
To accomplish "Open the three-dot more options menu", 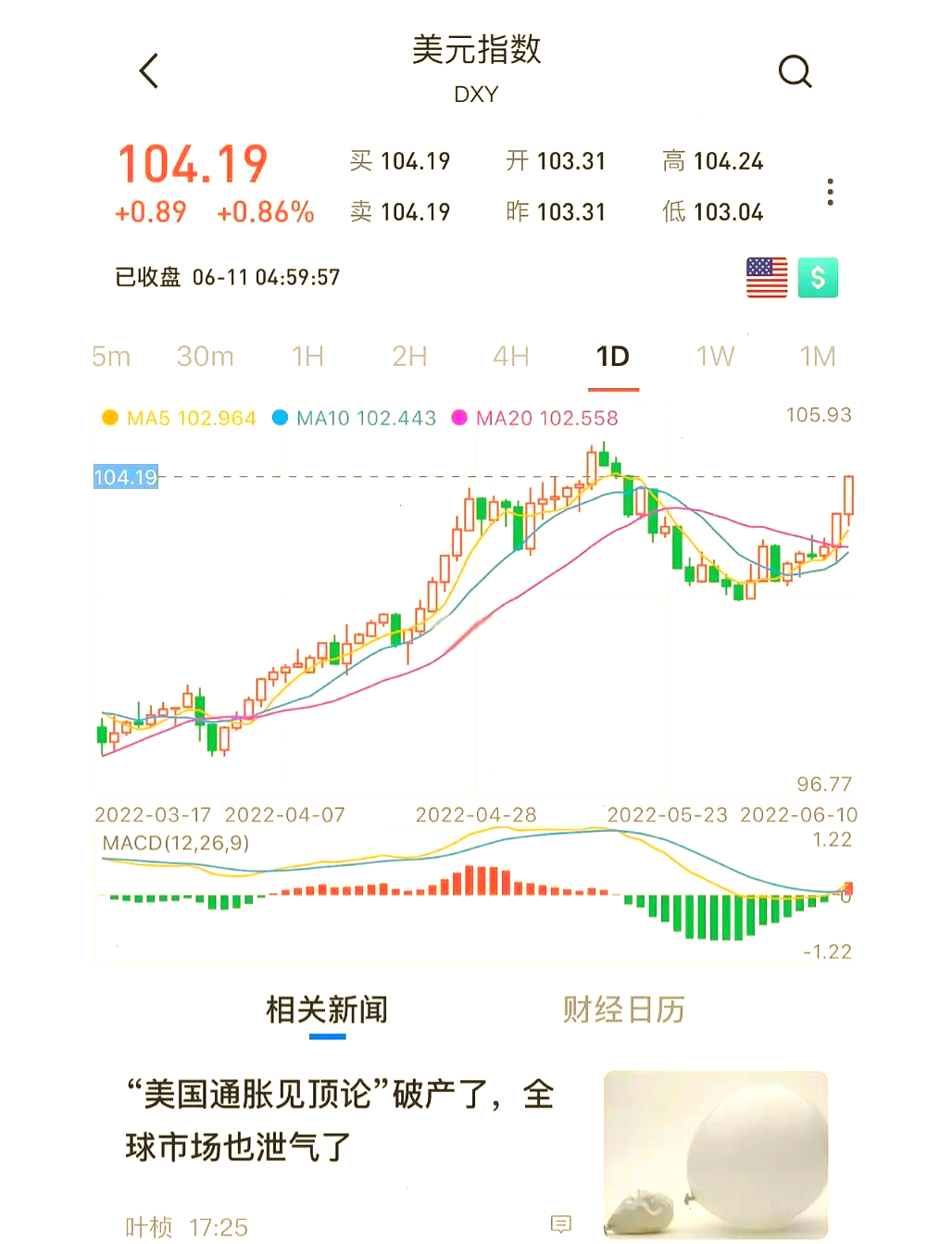I will pyautogui.click(x=830, y=192).
